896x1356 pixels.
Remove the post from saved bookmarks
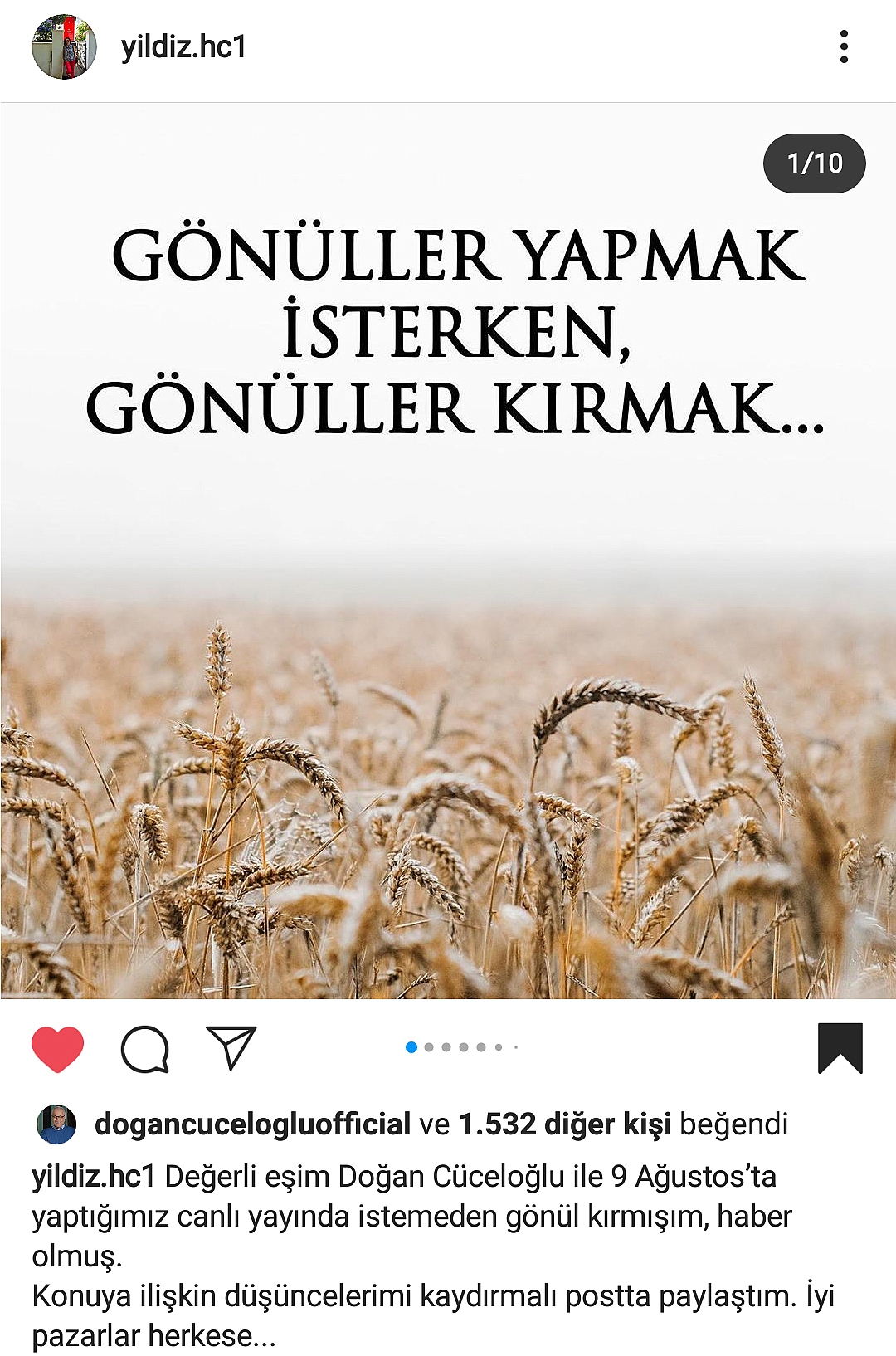click(840, 1048)
